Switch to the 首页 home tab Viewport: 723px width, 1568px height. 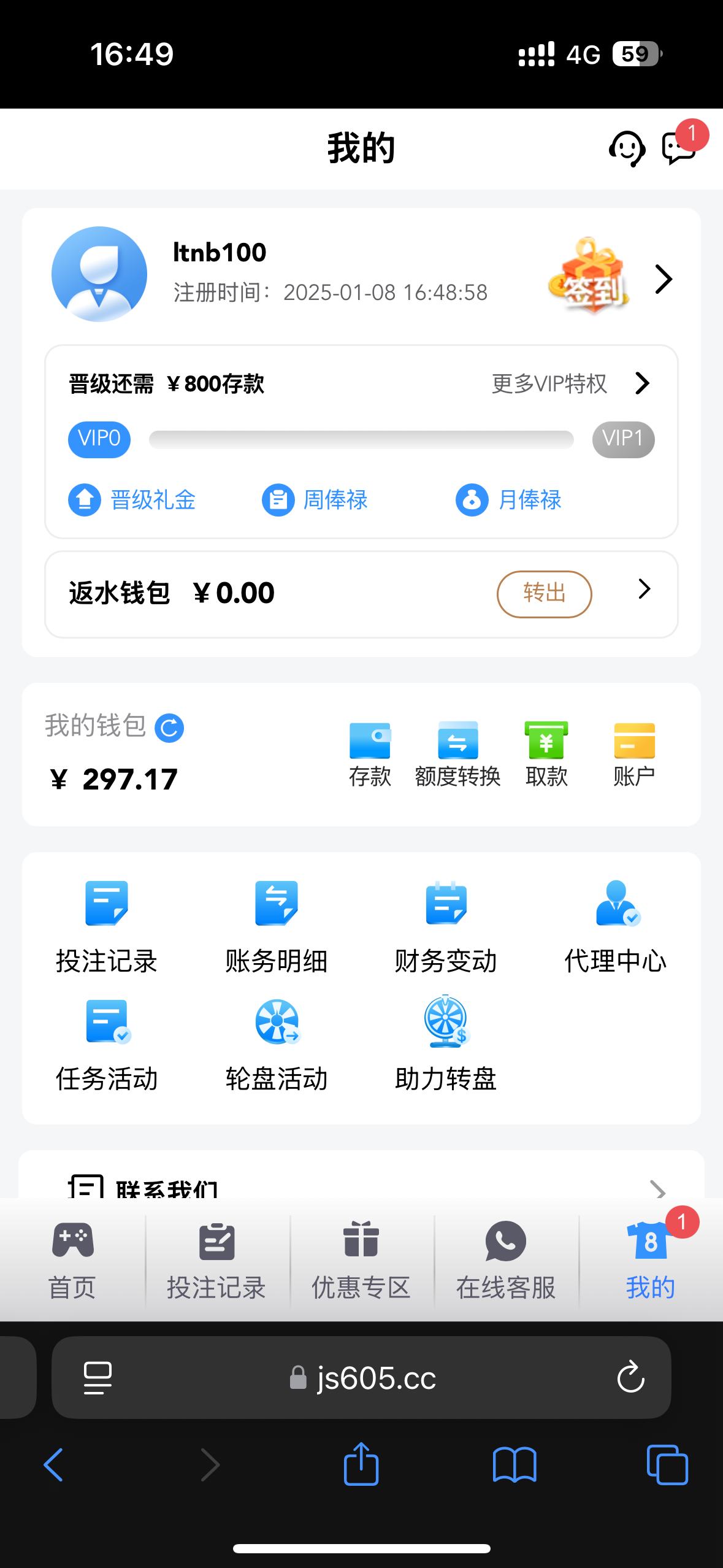click(72, 1260)
